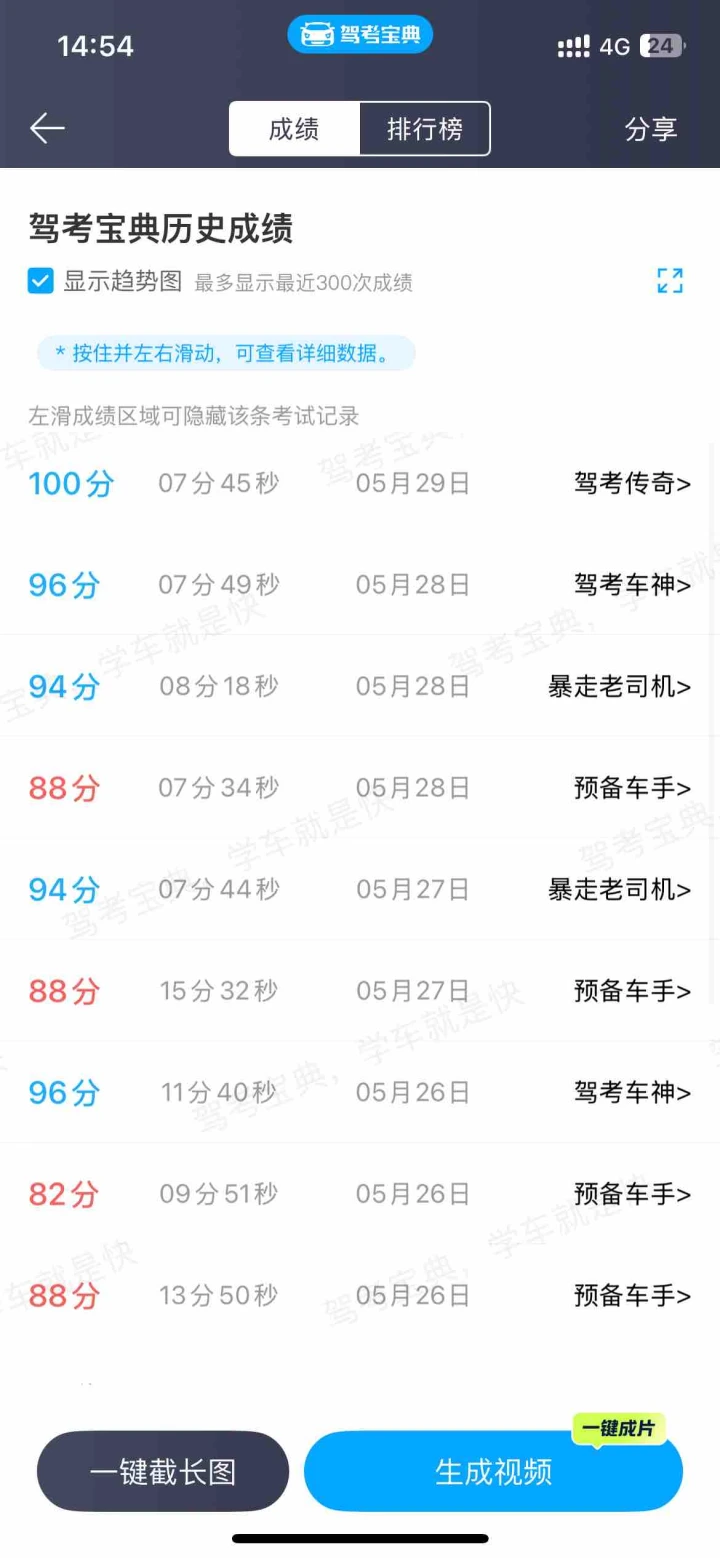Open the 94分 08分18秒 record
720x1558 pixels.
(360, 687)
